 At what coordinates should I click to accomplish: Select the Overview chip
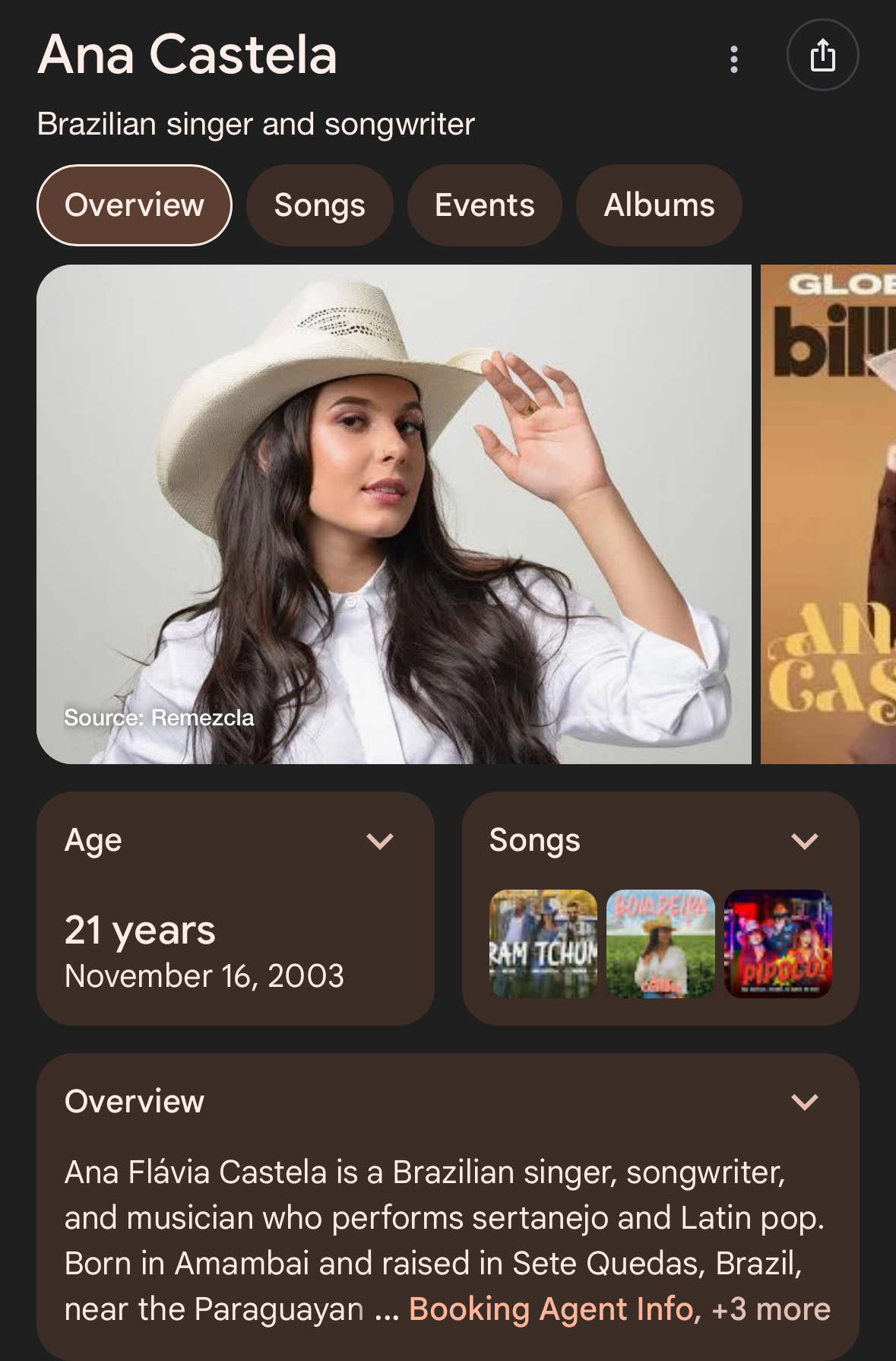pyautogui.click(x=135, y=205)
